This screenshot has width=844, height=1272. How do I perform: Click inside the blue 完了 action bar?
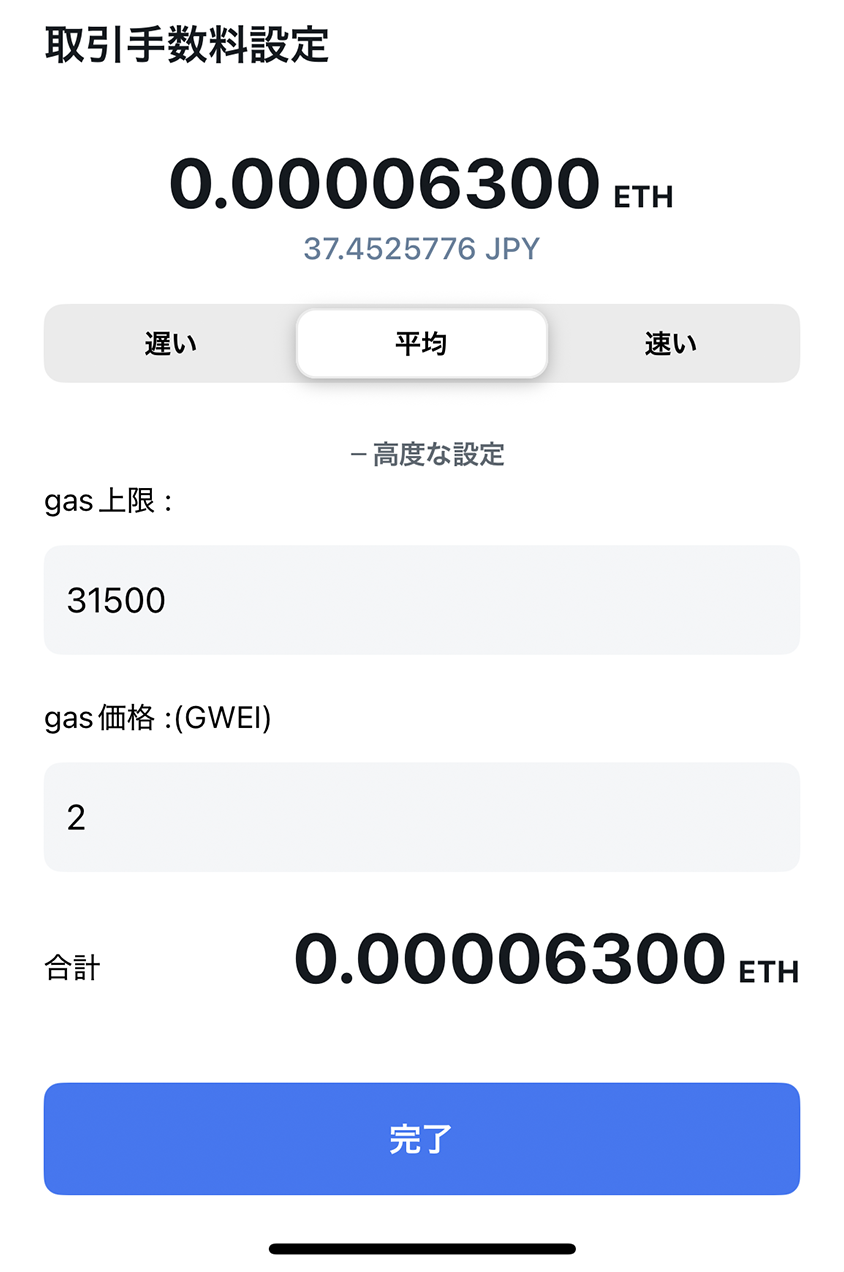click(x=421, y=1138)
